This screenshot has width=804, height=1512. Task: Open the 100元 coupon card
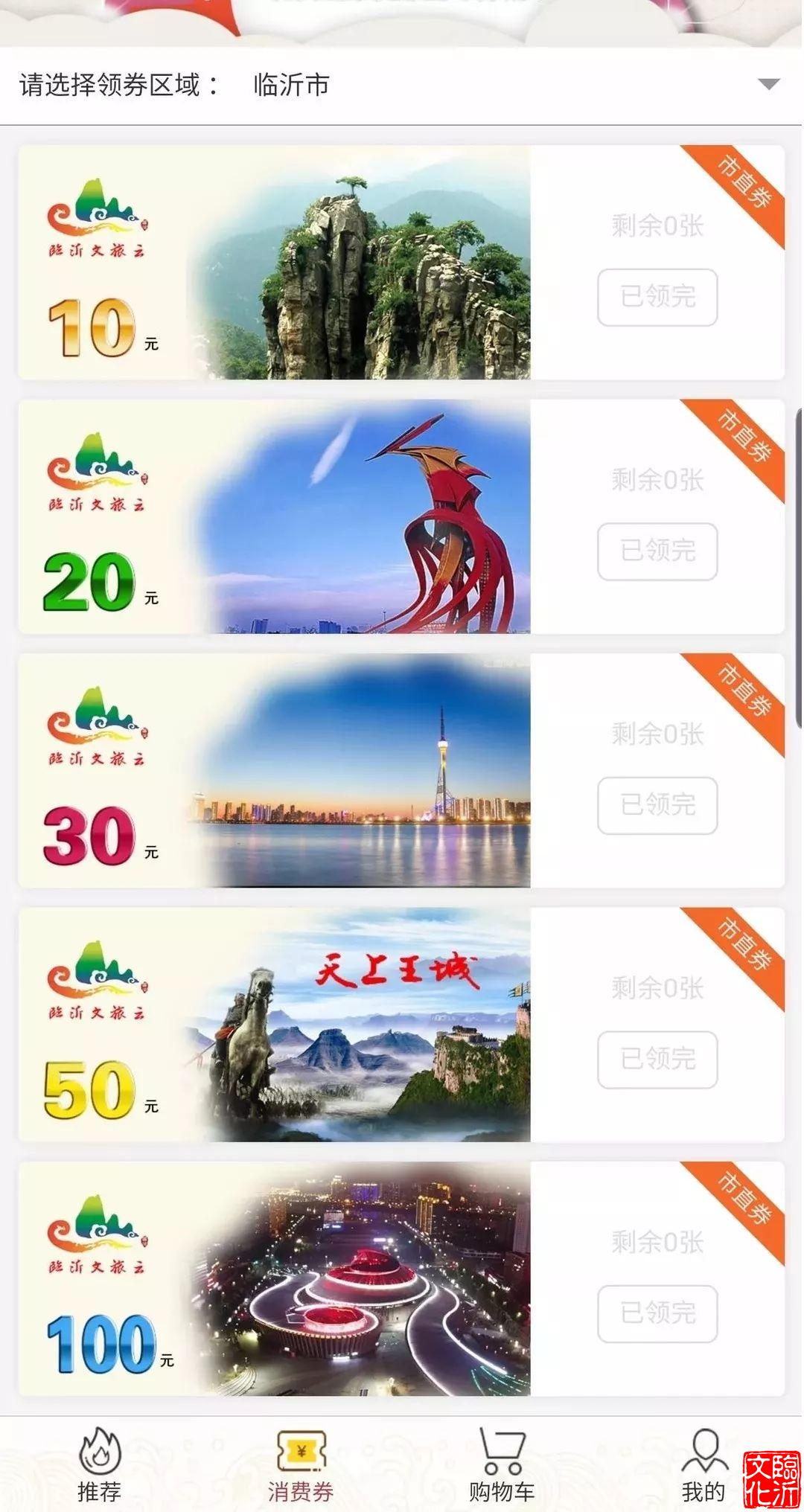275,1278
